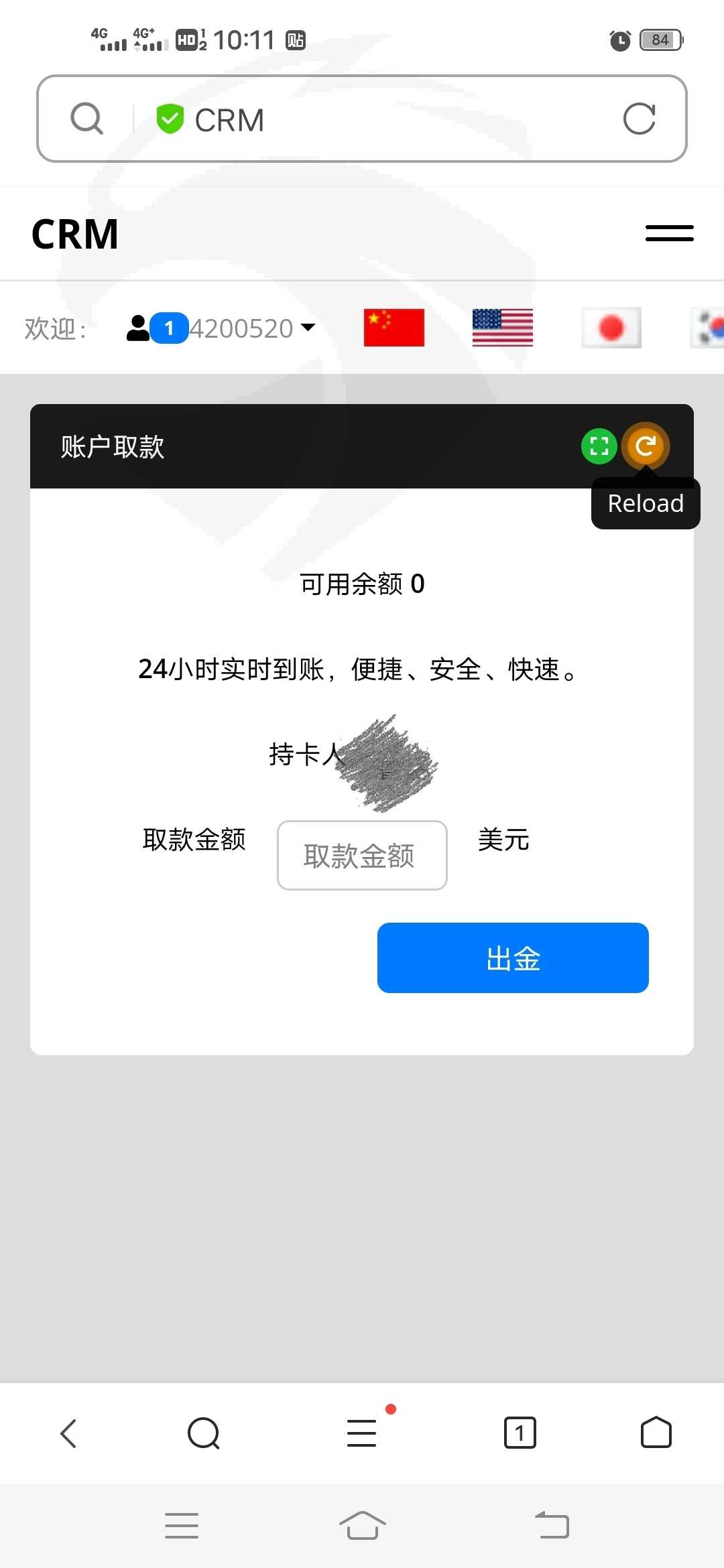Focus the 取款金额 amount field

click(x=362, y=855)
